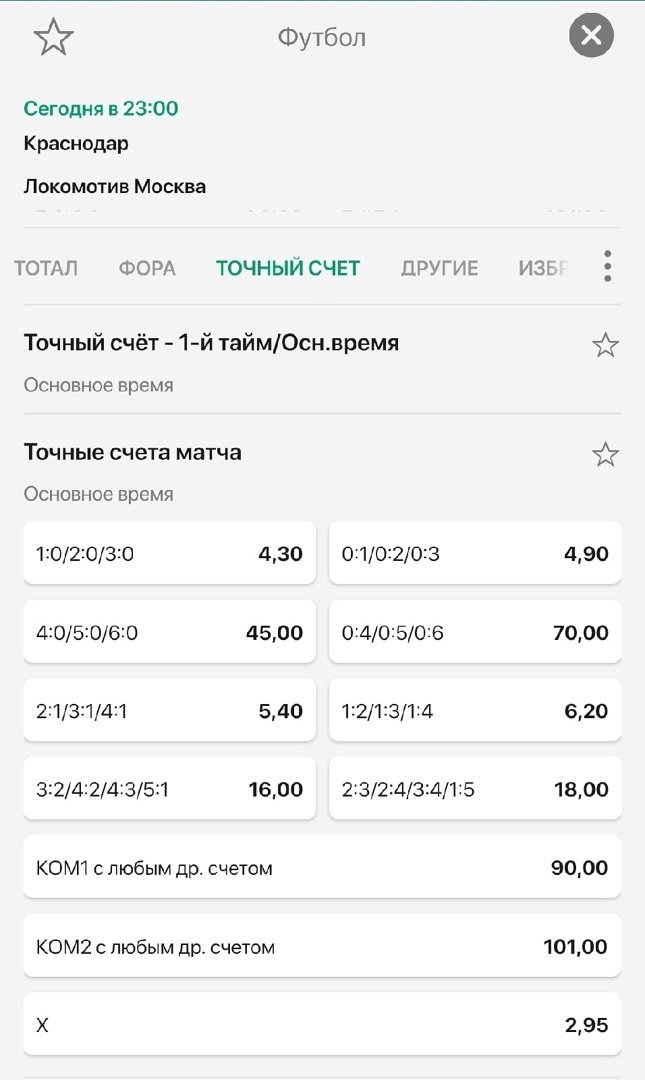Switch to the ТОТАЛ tab
645x1080 pixels.
coord(46,268)
